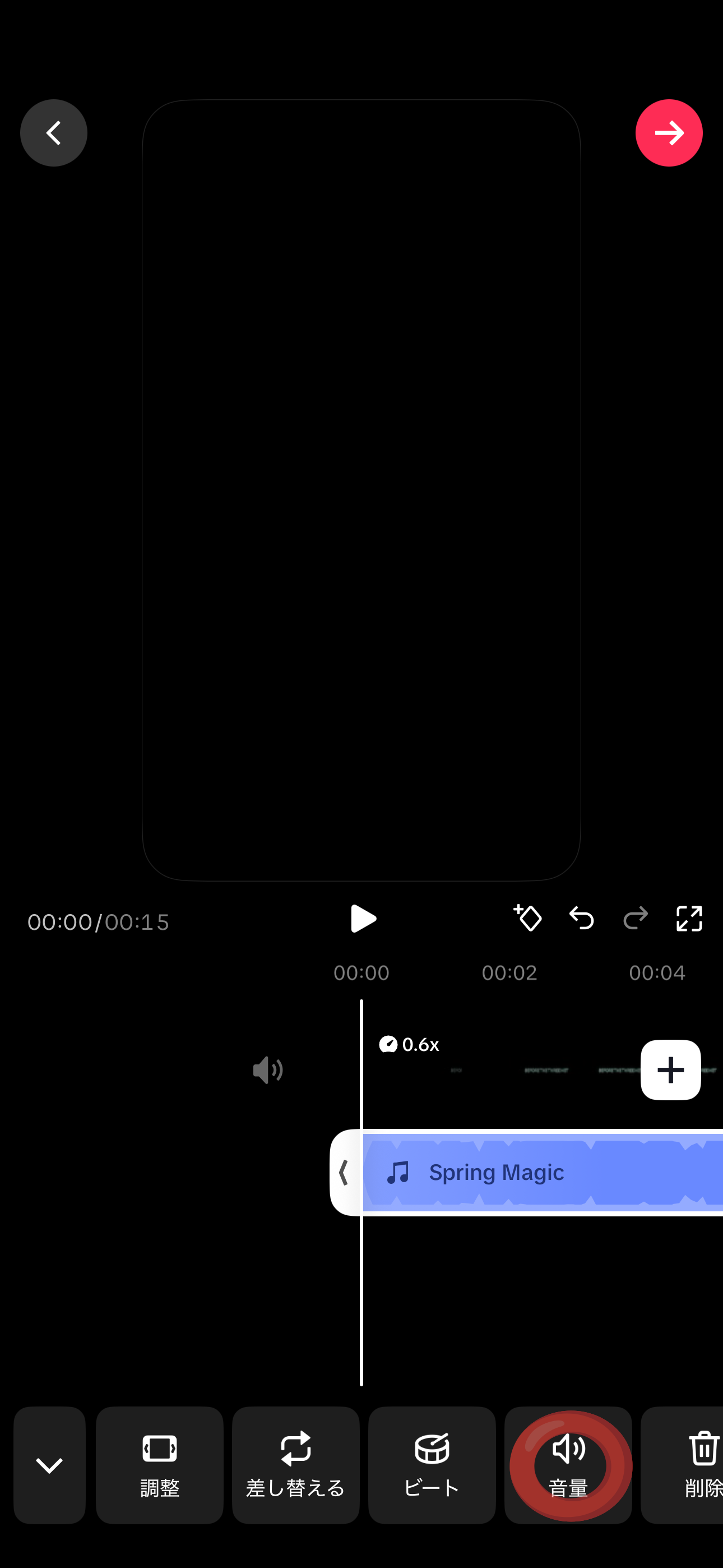Proceed with the red next arrow button
The image size is (723, 1568).
pos(669,133)
